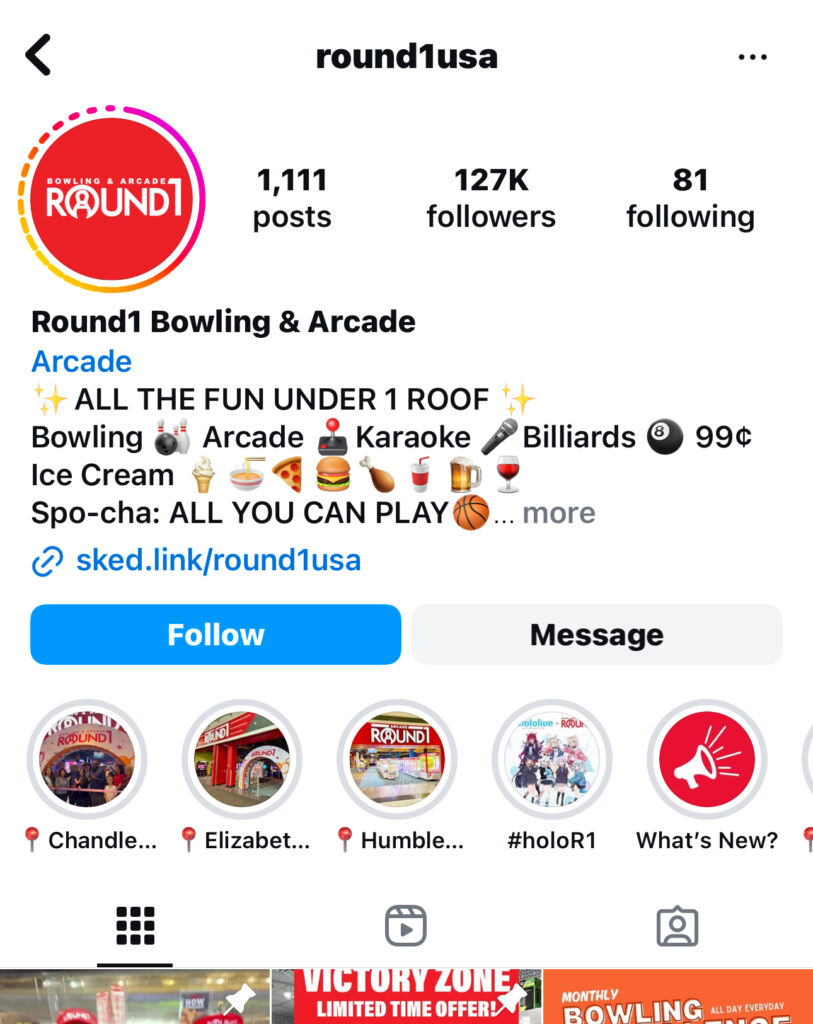
Task: Open the 81 following list
Action: 690,198
